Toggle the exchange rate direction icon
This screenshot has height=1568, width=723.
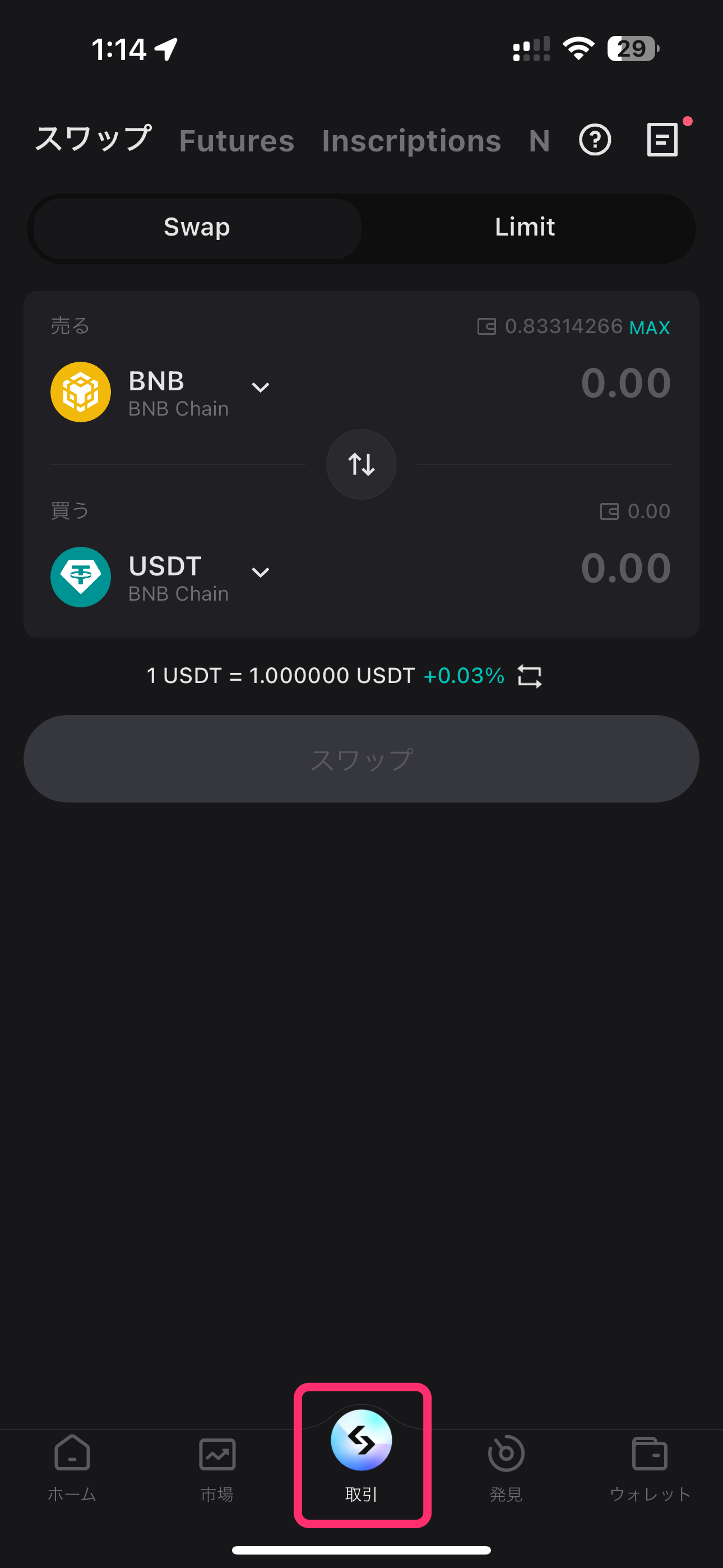(530, 676)
